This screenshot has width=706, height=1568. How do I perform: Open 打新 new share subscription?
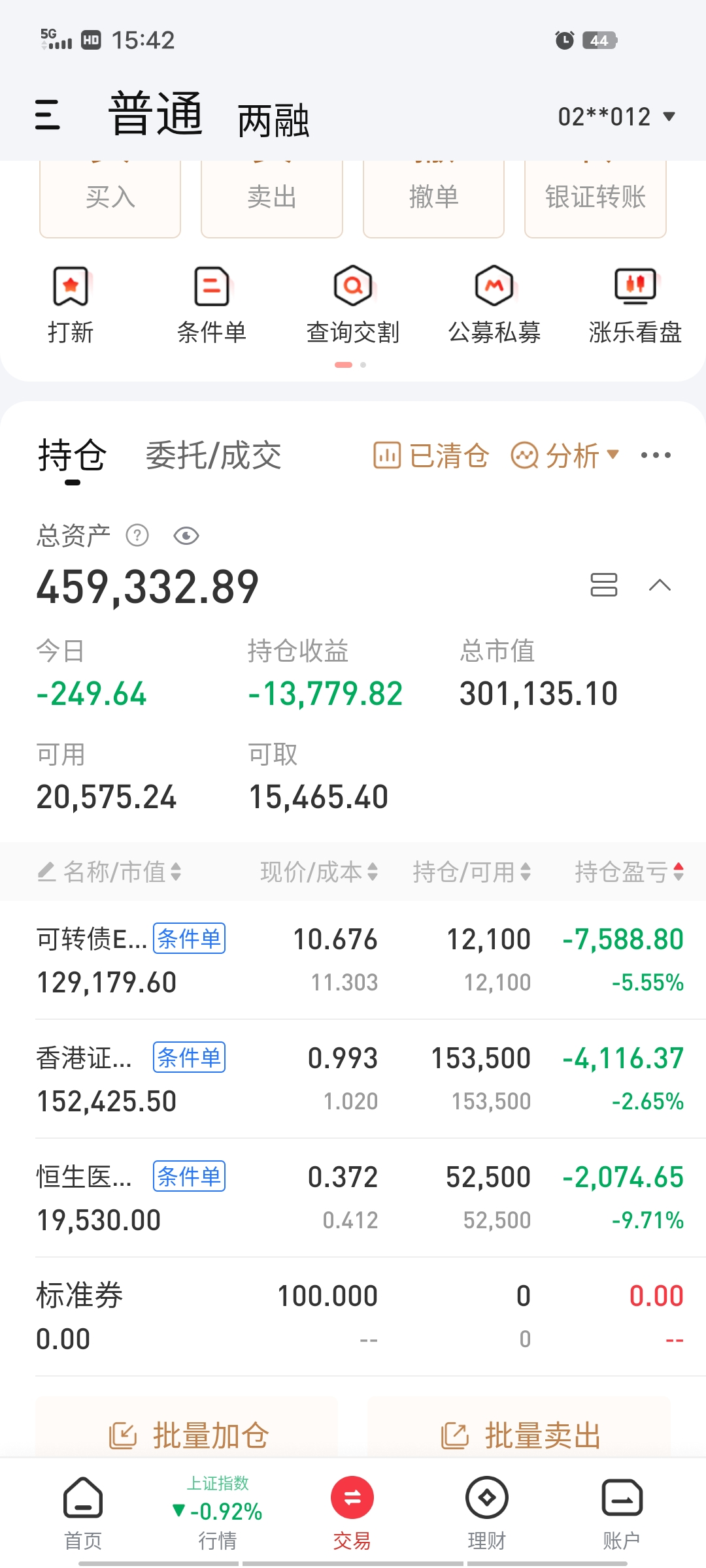71,304
